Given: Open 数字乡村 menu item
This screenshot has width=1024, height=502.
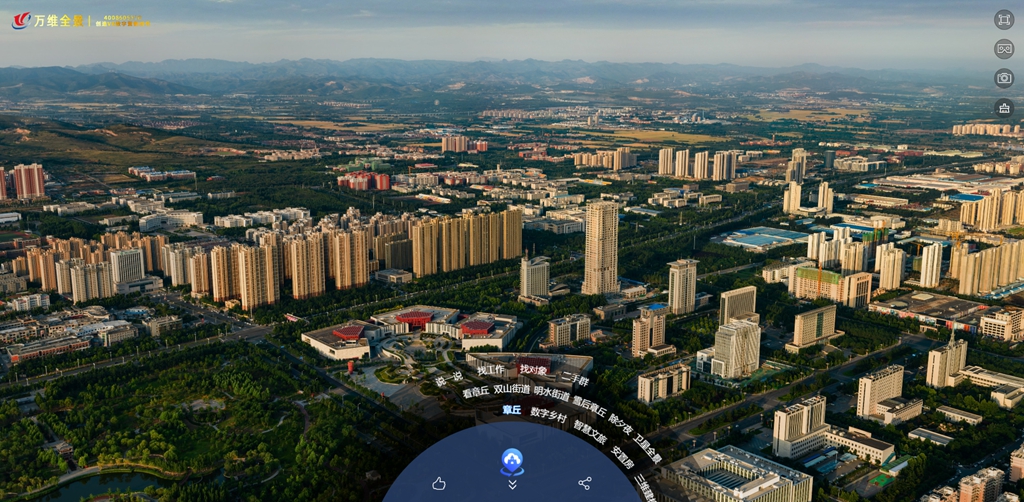Looking at the screenshot, I should [x=548, y=414].
